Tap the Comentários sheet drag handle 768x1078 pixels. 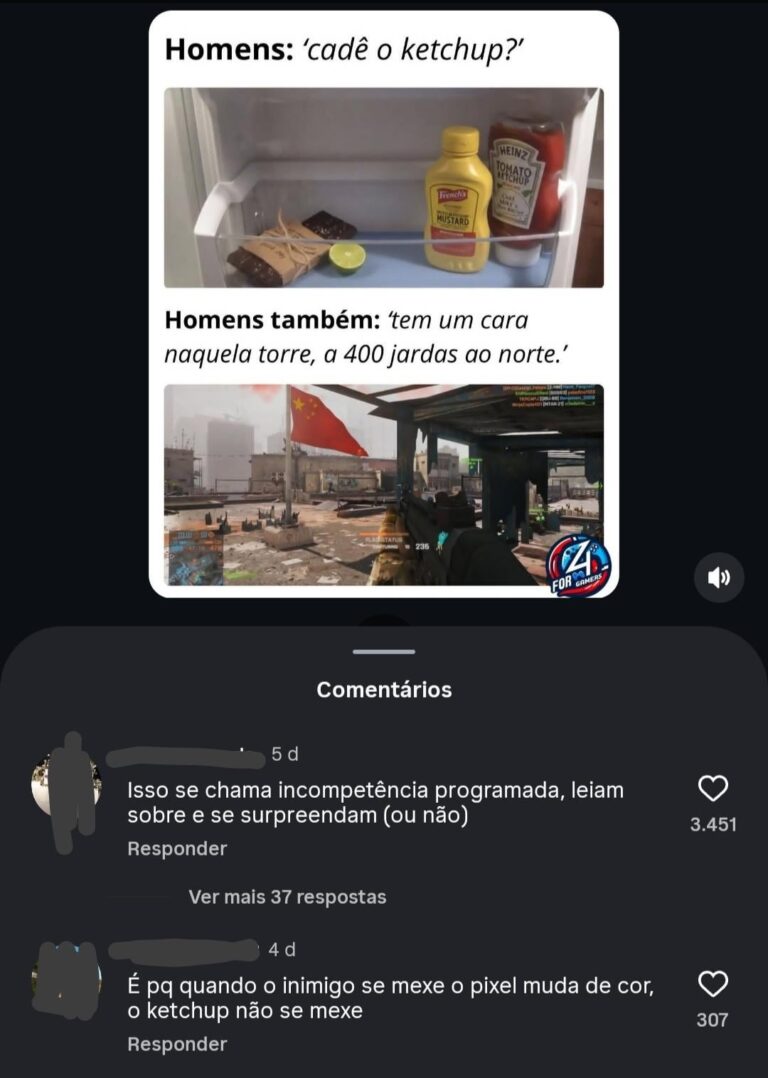[384, 652]
